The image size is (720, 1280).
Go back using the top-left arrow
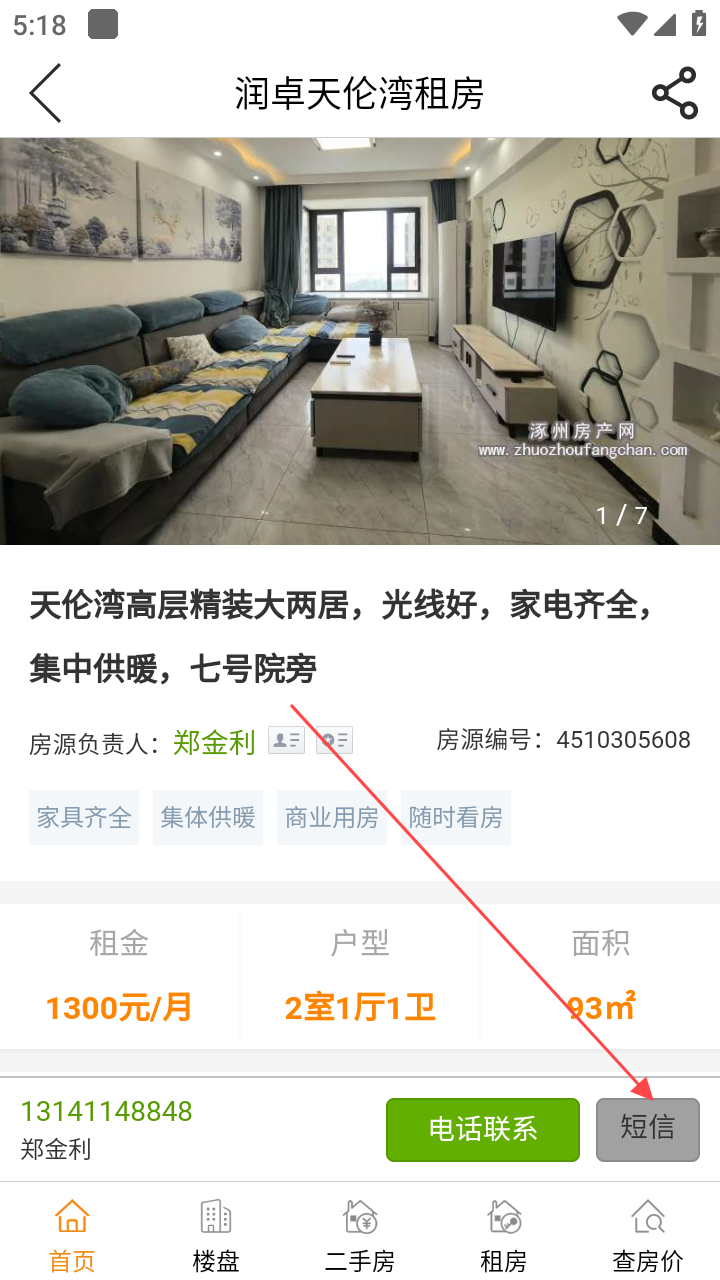[x=45, y=93]
